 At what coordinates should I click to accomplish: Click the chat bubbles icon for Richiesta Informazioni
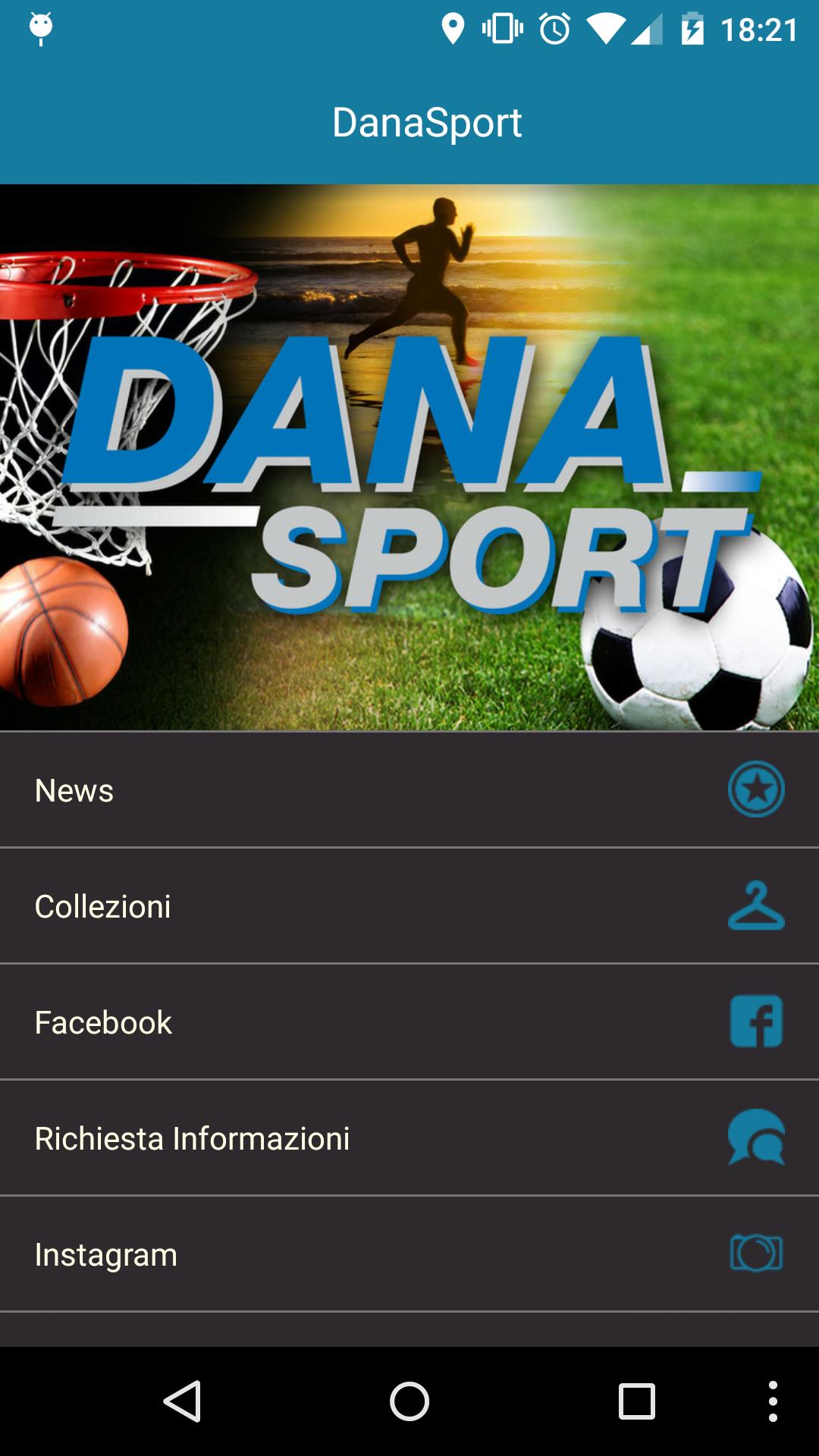tap(755, 1138)
